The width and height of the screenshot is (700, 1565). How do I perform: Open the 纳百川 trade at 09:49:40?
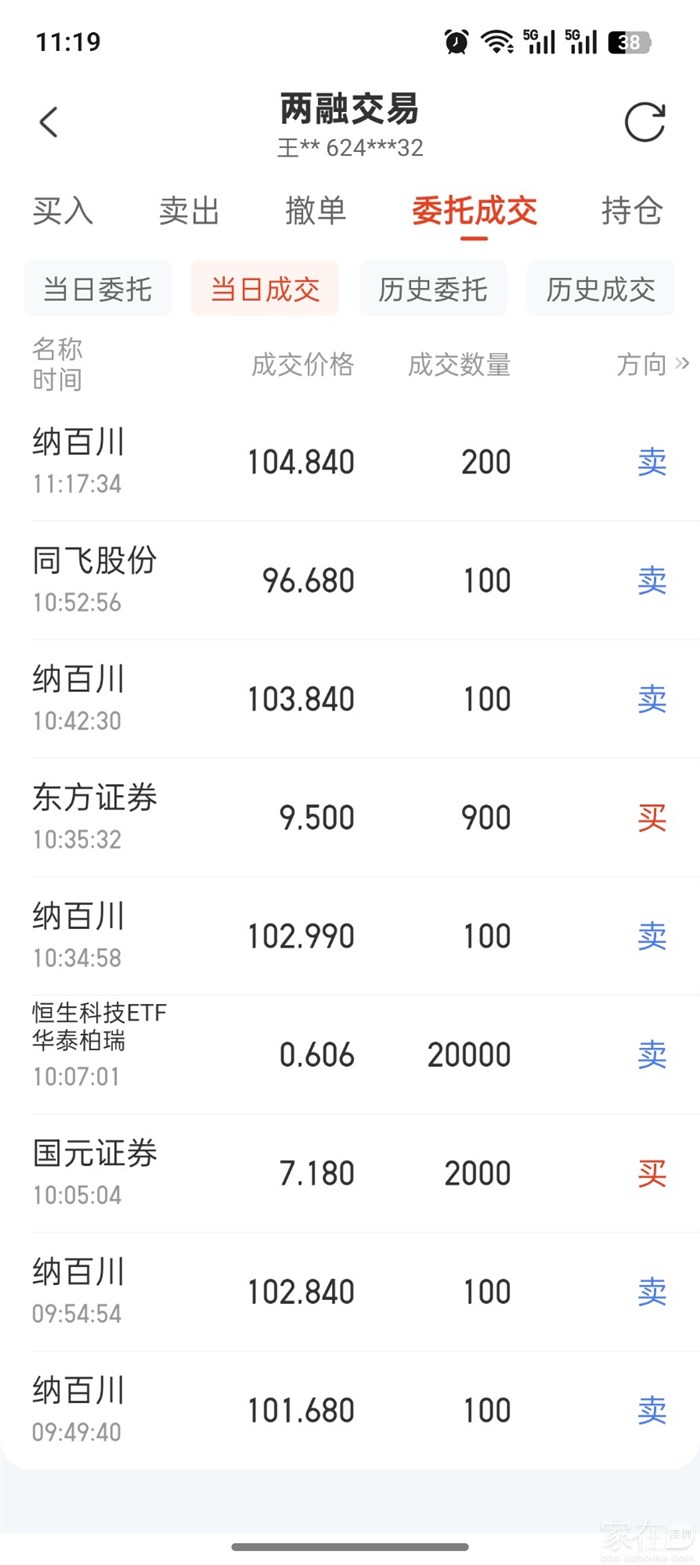click(350, 1410)
